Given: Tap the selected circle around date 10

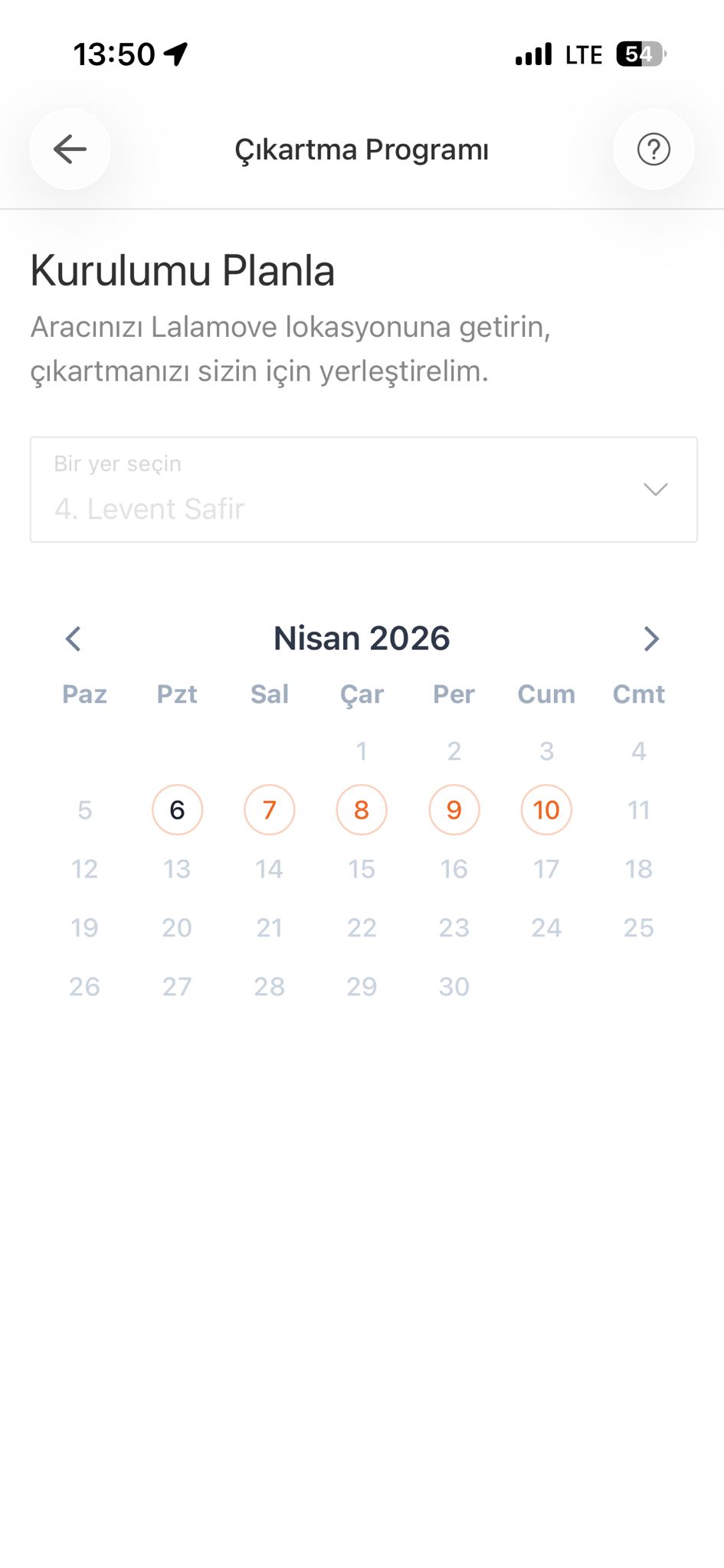Looking at the screenshot, I should [x=545, y=810].
